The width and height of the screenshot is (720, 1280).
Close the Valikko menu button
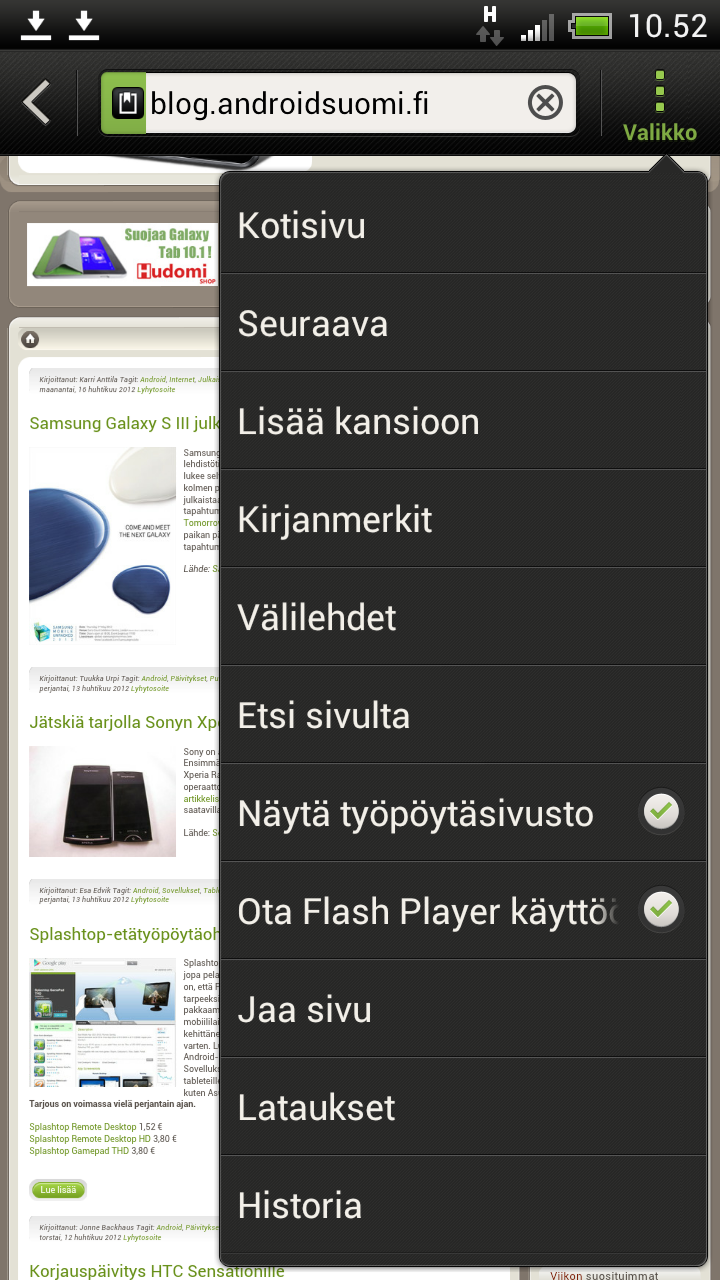659,107
